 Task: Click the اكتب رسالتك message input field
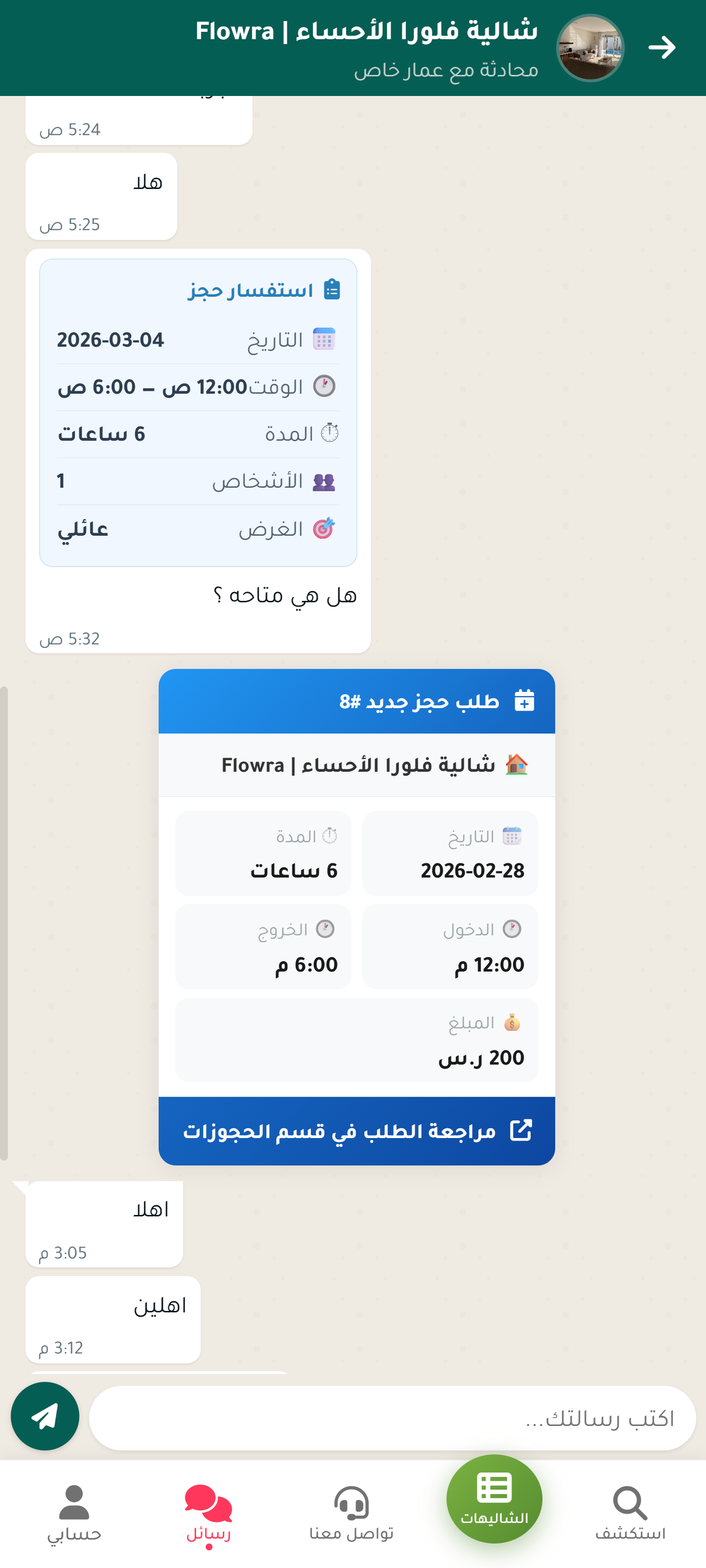396,1418
